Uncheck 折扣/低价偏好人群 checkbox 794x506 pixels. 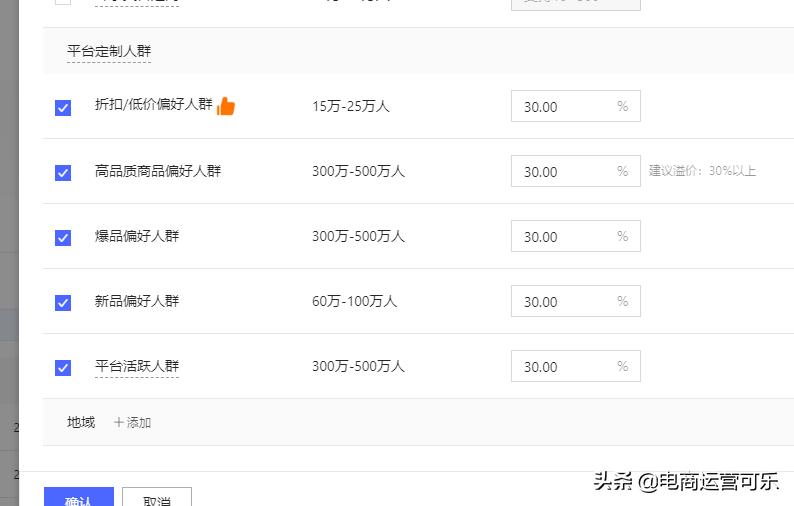tap(63, 107)
